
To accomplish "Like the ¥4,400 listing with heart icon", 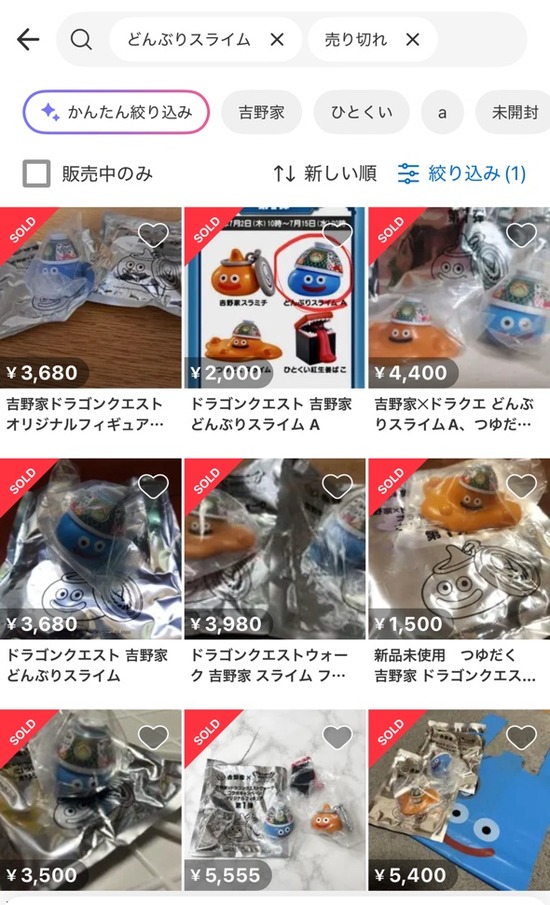I will (x=521, y=235).
